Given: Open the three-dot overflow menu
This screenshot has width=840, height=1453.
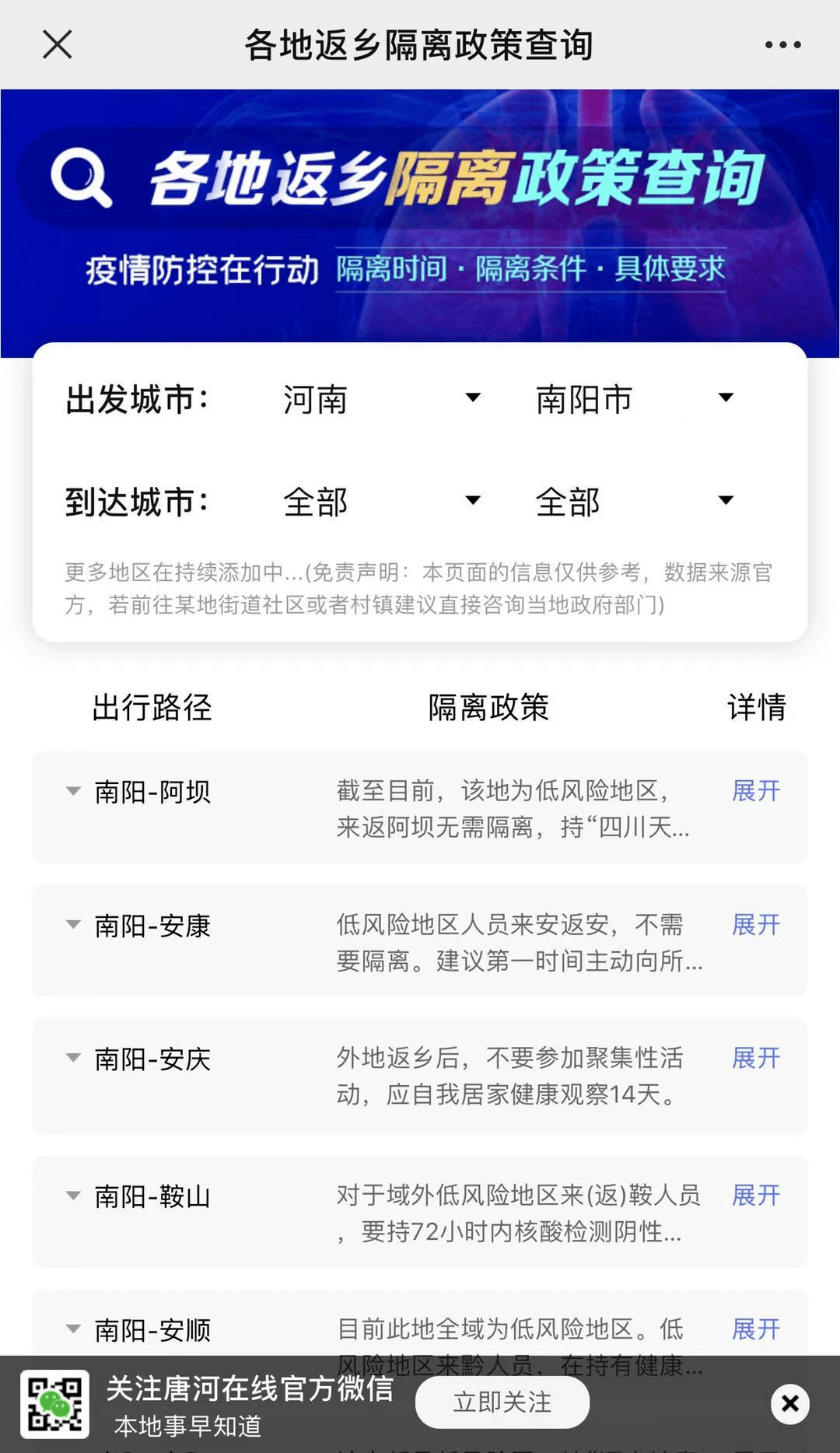Looking at the screenshot, I should [782, 45].
